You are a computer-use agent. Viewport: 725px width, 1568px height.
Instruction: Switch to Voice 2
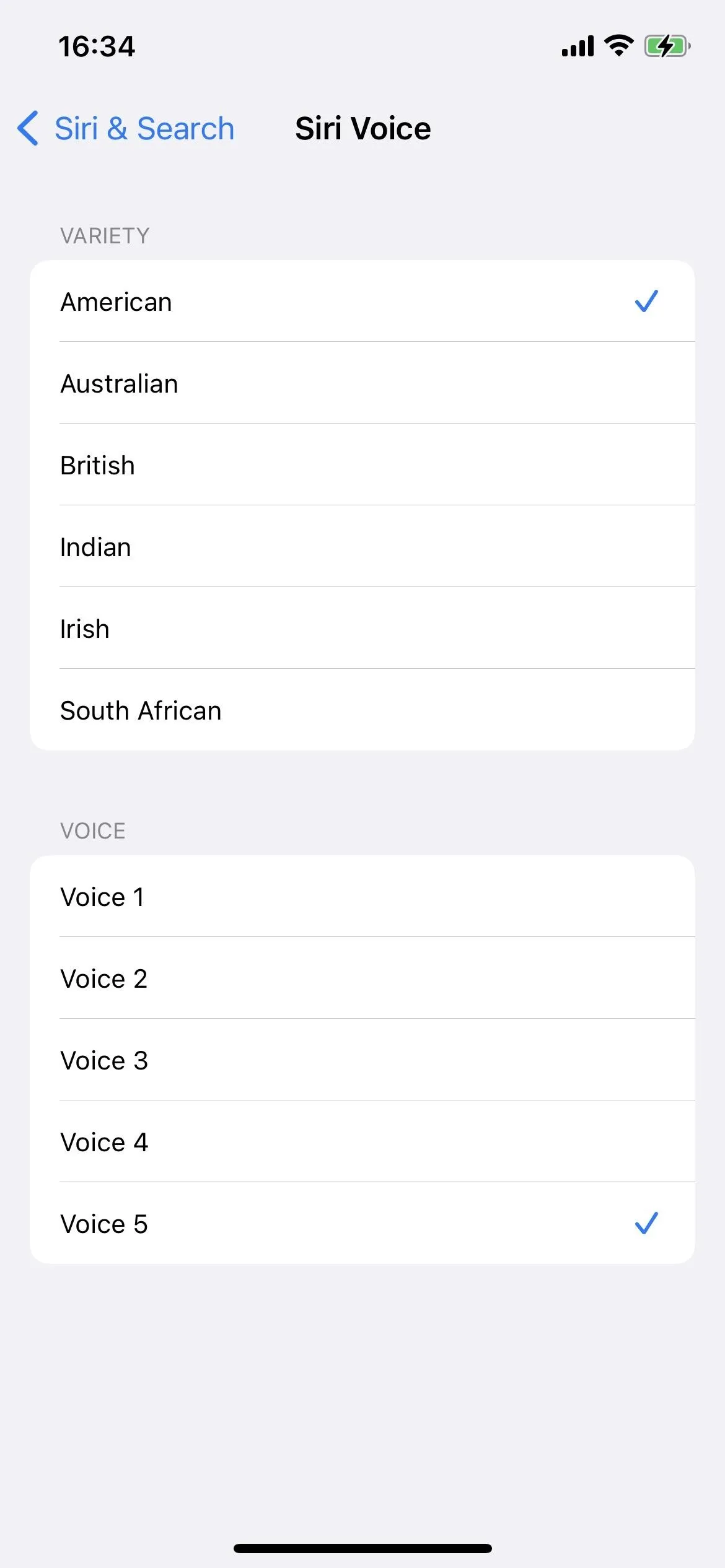pyautogui.click(x=362, y=978)
